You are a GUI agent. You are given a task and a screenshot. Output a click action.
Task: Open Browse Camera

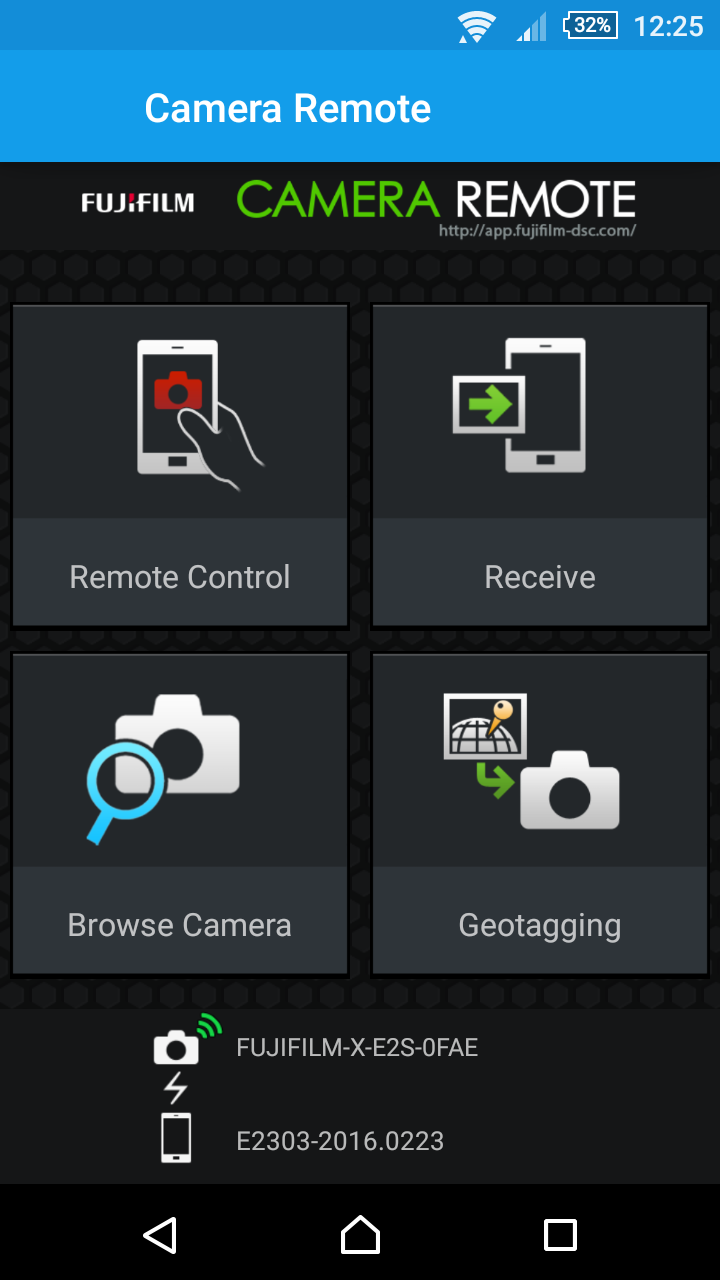(x=180, y=814)
